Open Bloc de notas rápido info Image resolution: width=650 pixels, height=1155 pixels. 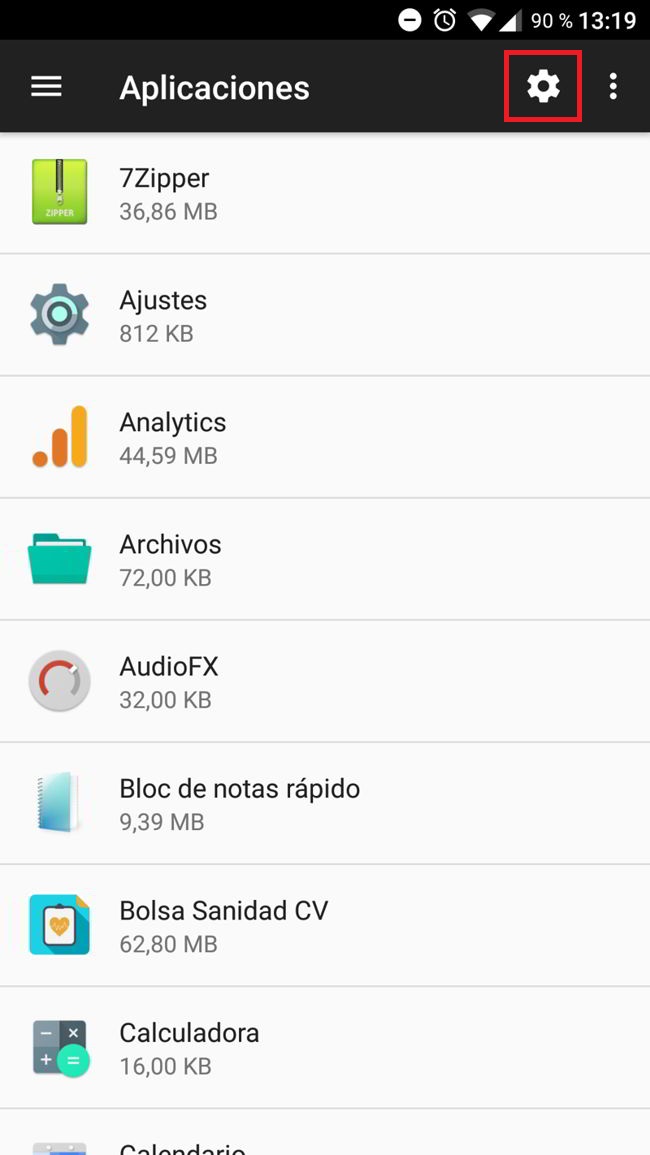325,803
